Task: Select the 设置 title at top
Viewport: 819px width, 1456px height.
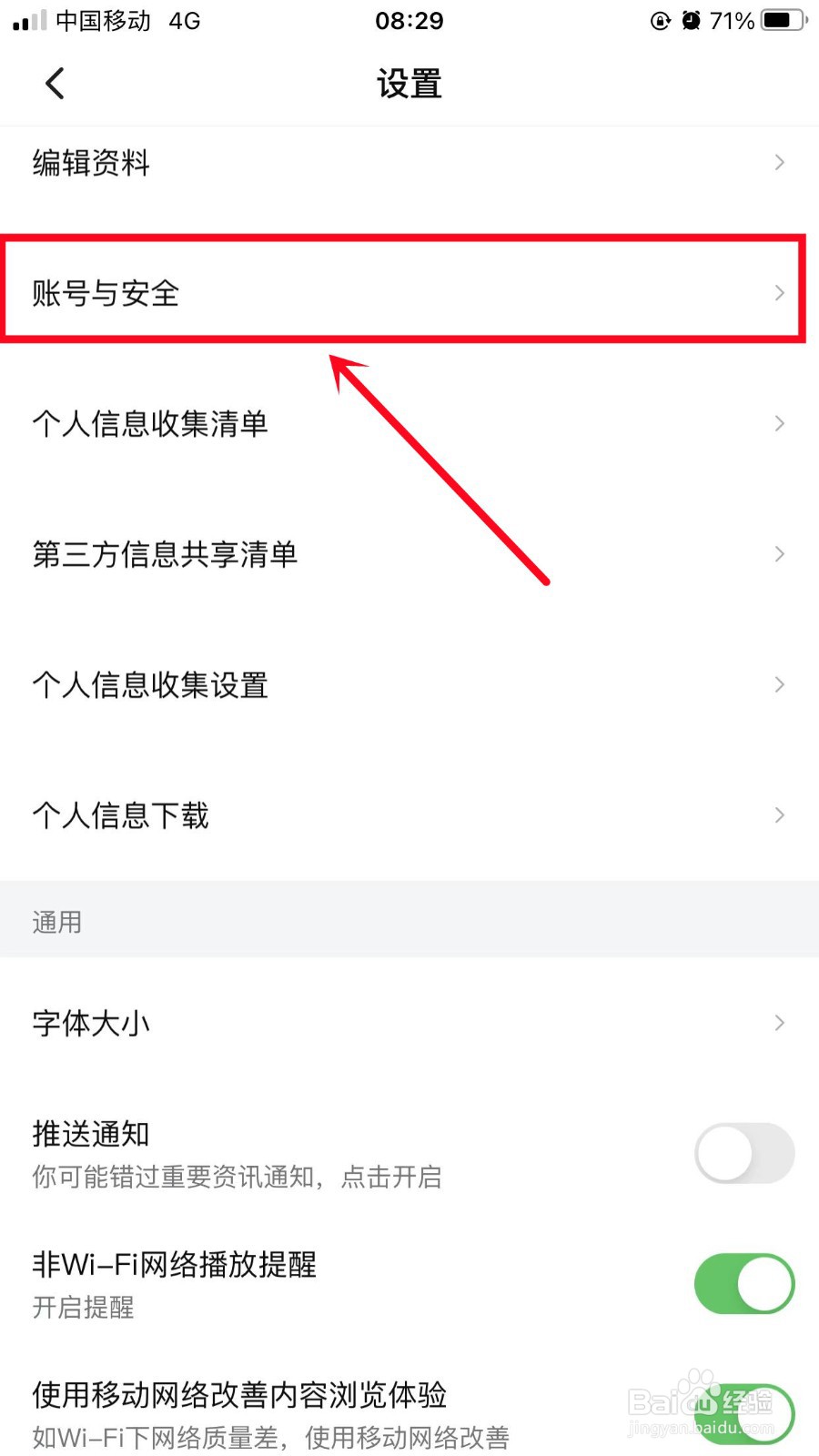Action: pos(409,83)
